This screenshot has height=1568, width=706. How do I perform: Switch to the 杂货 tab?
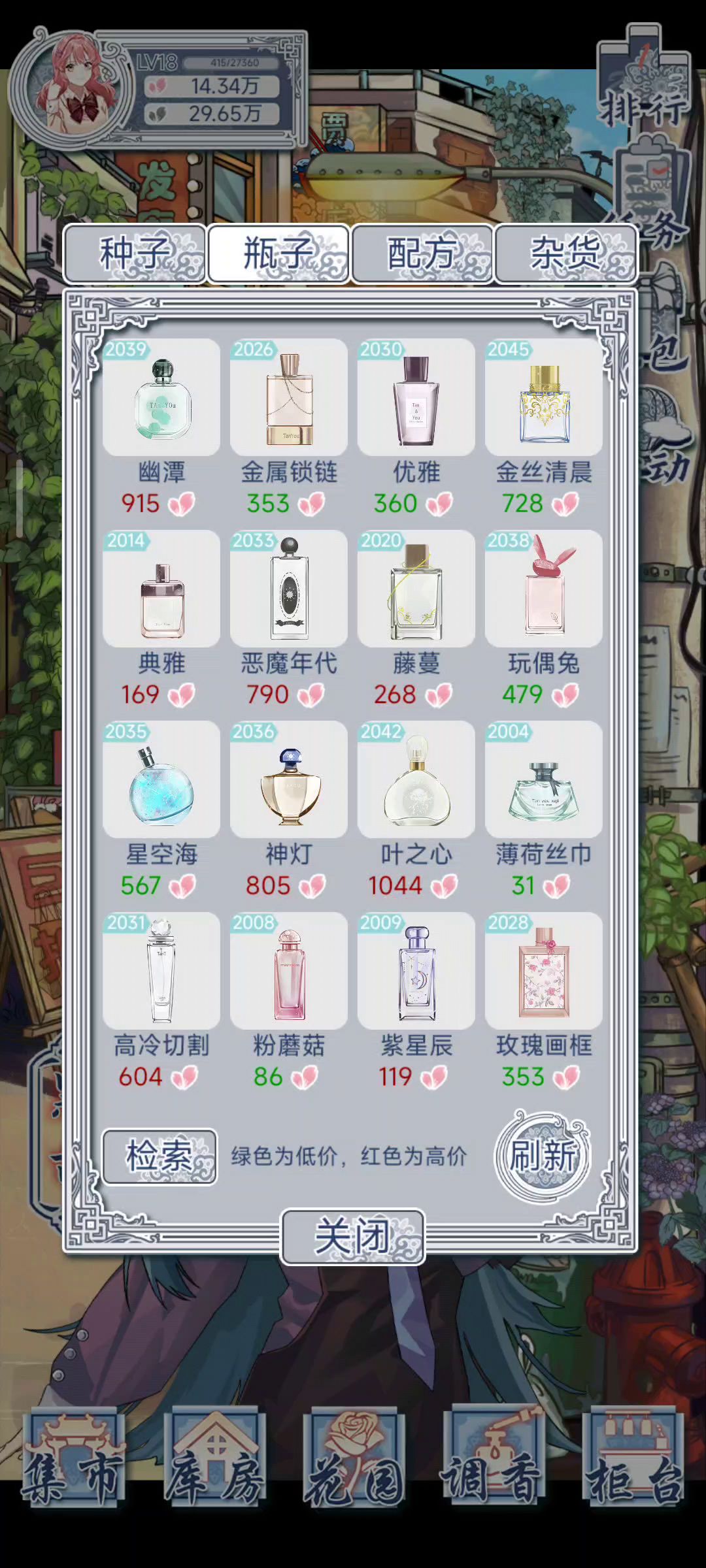tap(565, 253)
